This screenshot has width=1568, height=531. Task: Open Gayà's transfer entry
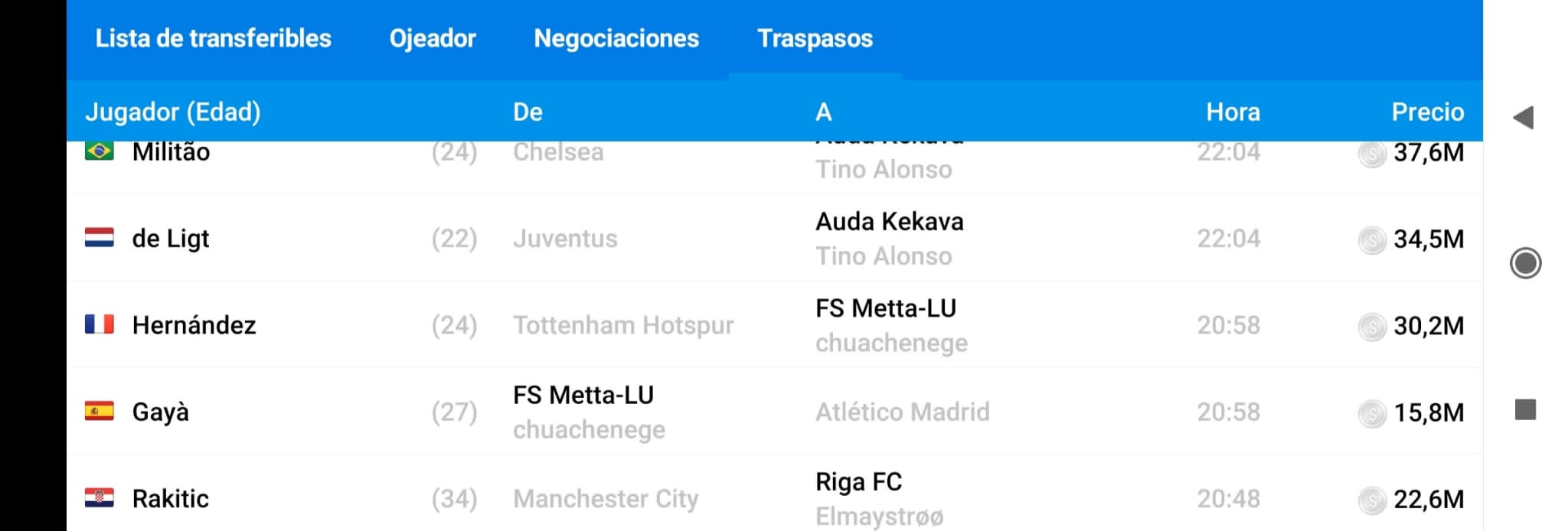pyautogui.click(x=160, y=412)
